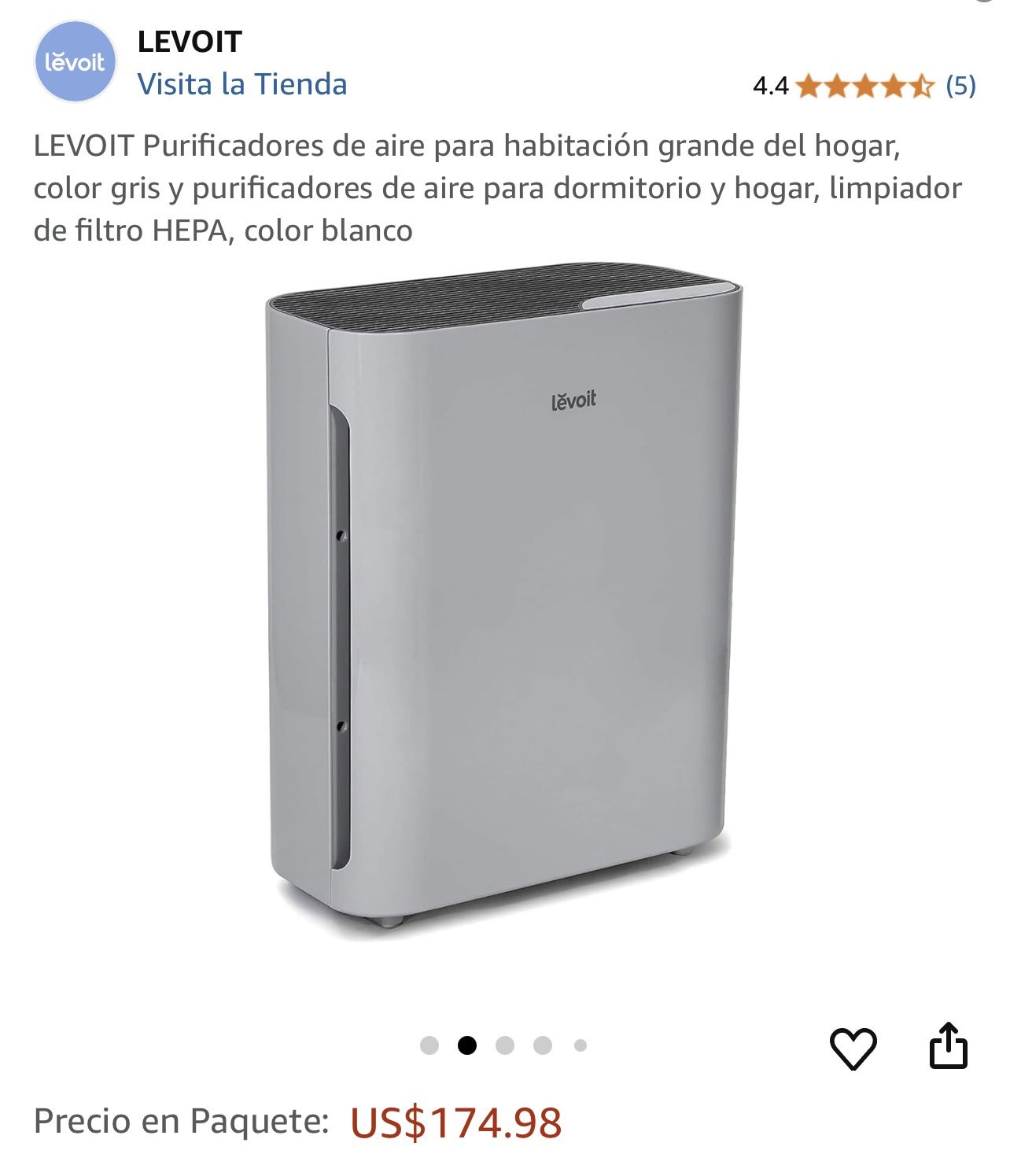1010x1176 pixels.
Task: Tap the LEVOIT brand logo
Action: tap(75, 62)
